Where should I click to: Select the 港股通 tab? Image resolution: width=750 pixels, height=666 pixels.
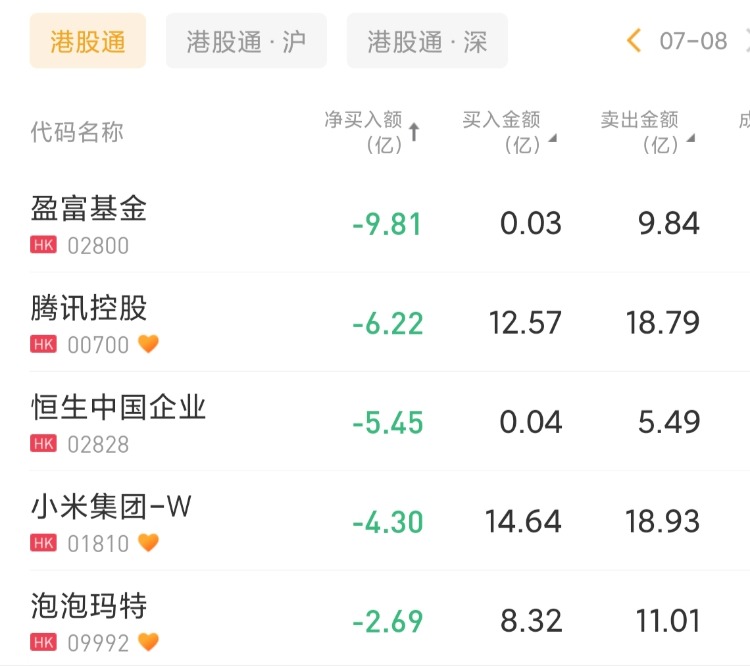[88, 41]
